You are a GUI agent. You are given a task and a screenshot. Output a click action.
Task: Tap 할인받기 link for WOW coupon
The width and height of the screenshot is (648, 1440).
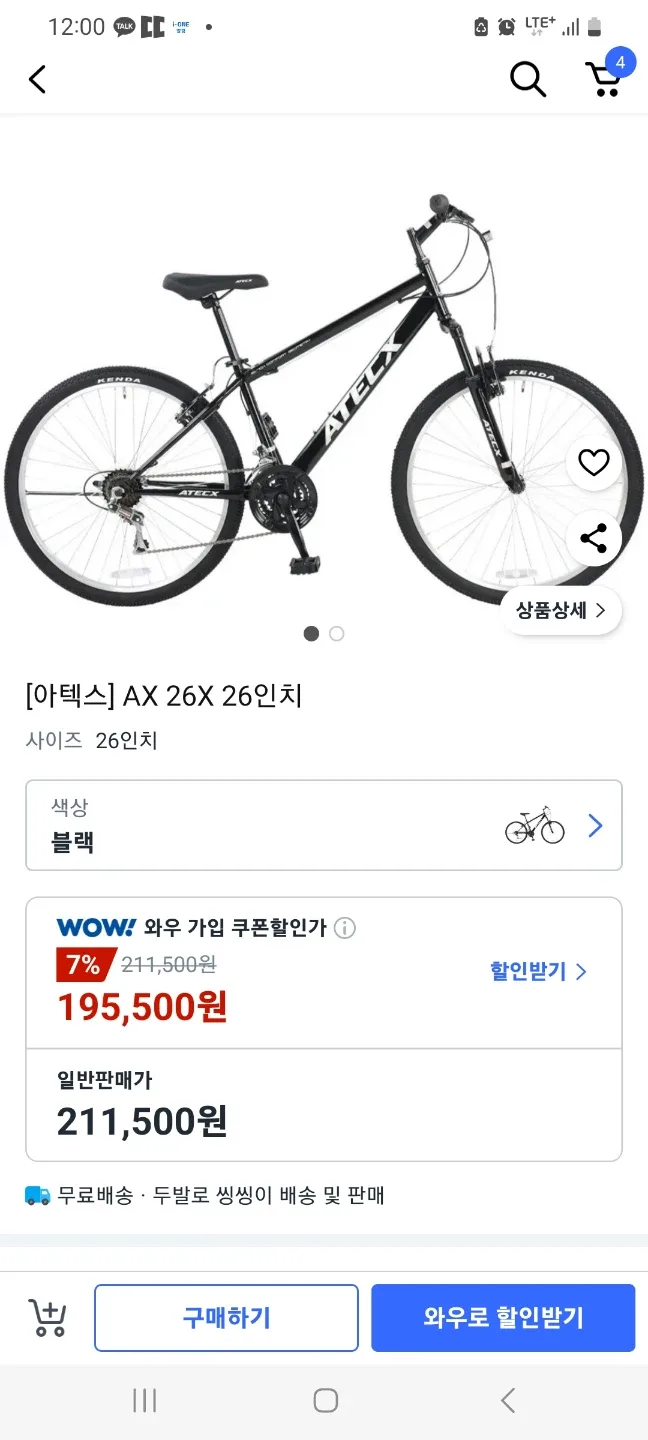point(537,971)
